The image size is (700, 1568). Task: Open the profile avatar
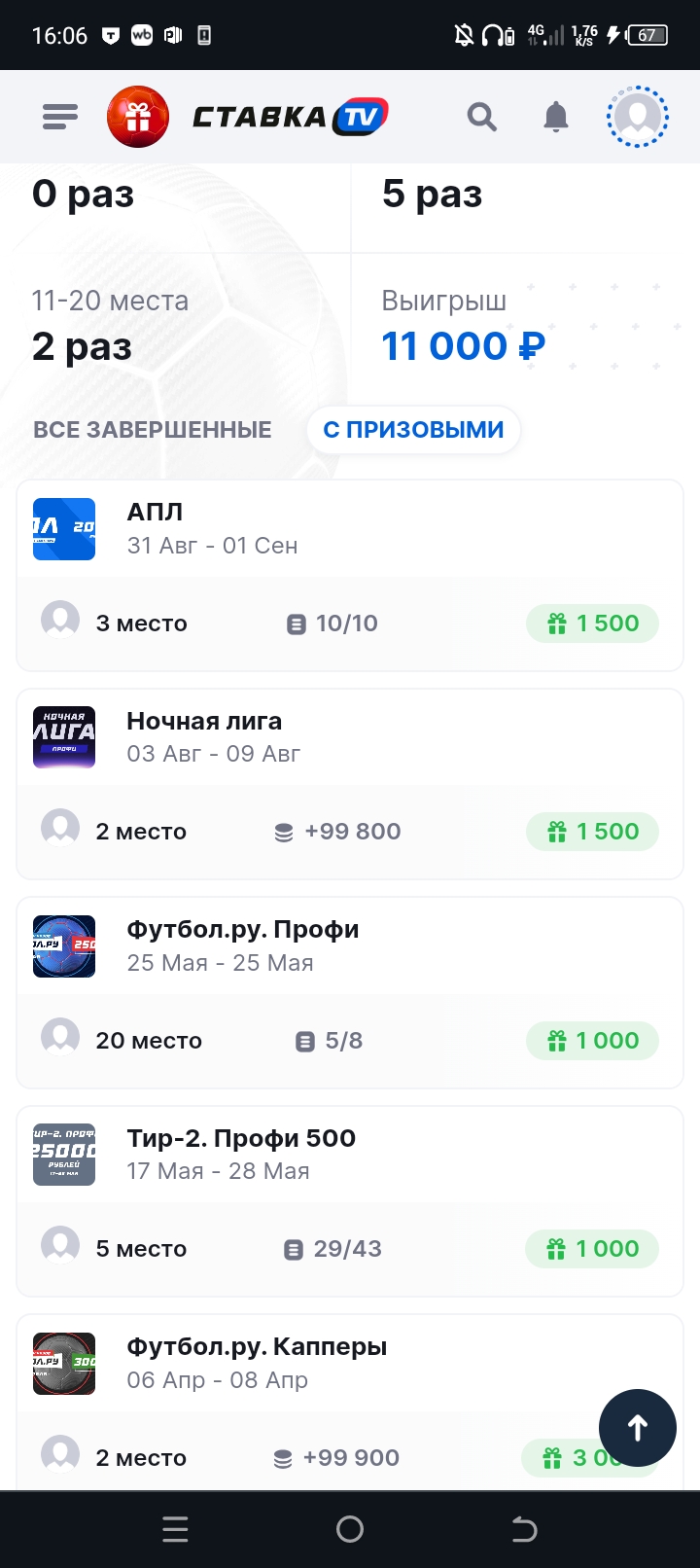pos(638,117)
